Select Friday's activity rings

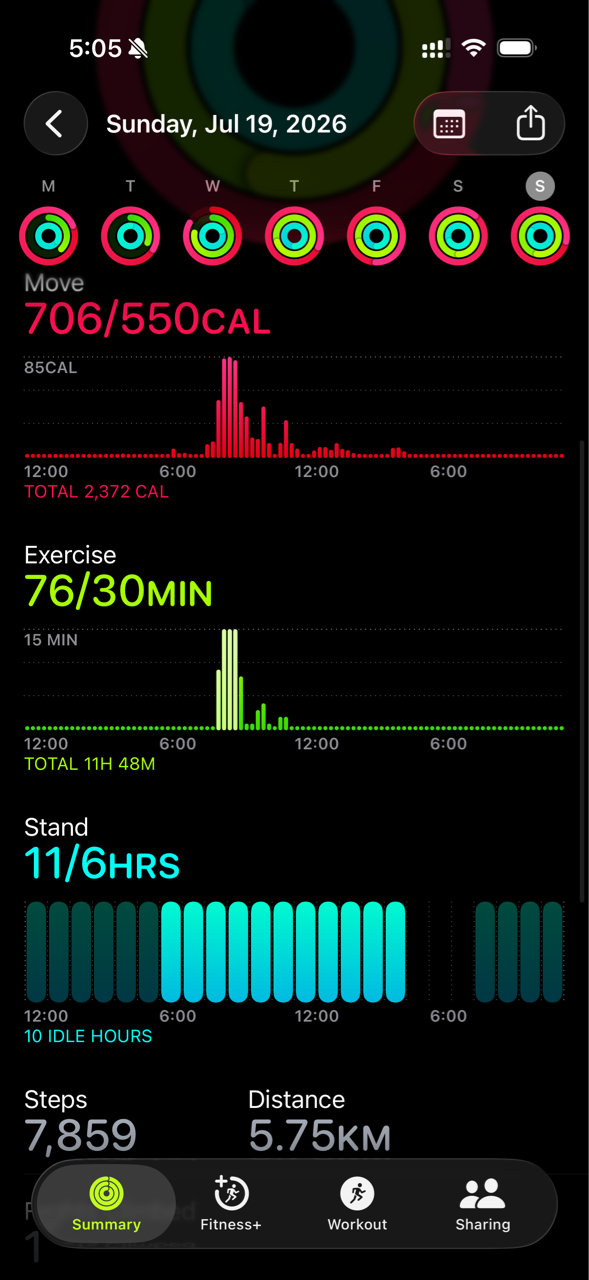point(376,236)
